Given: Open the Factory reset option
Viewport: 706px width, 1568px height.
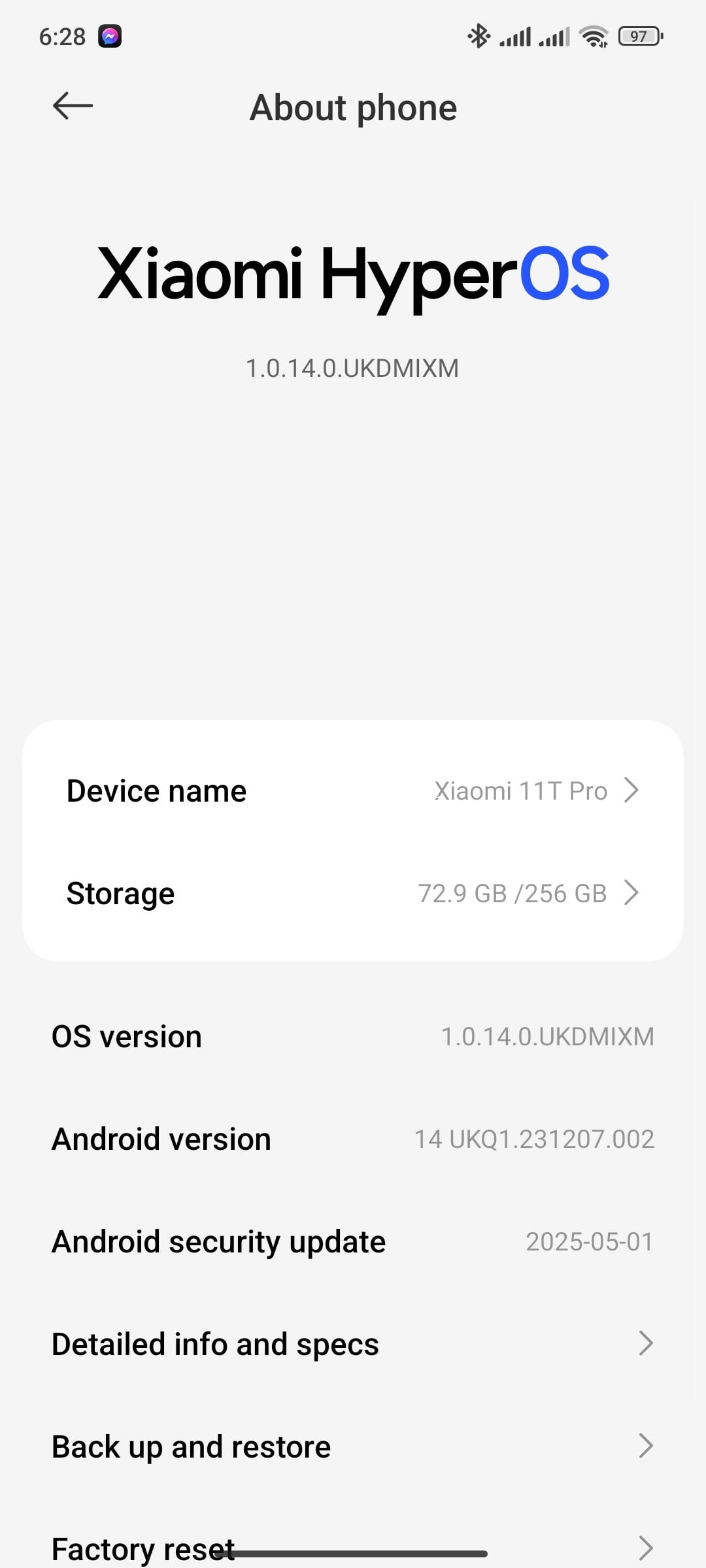Looking at the screenshot, I should [x=353, y=1545].
